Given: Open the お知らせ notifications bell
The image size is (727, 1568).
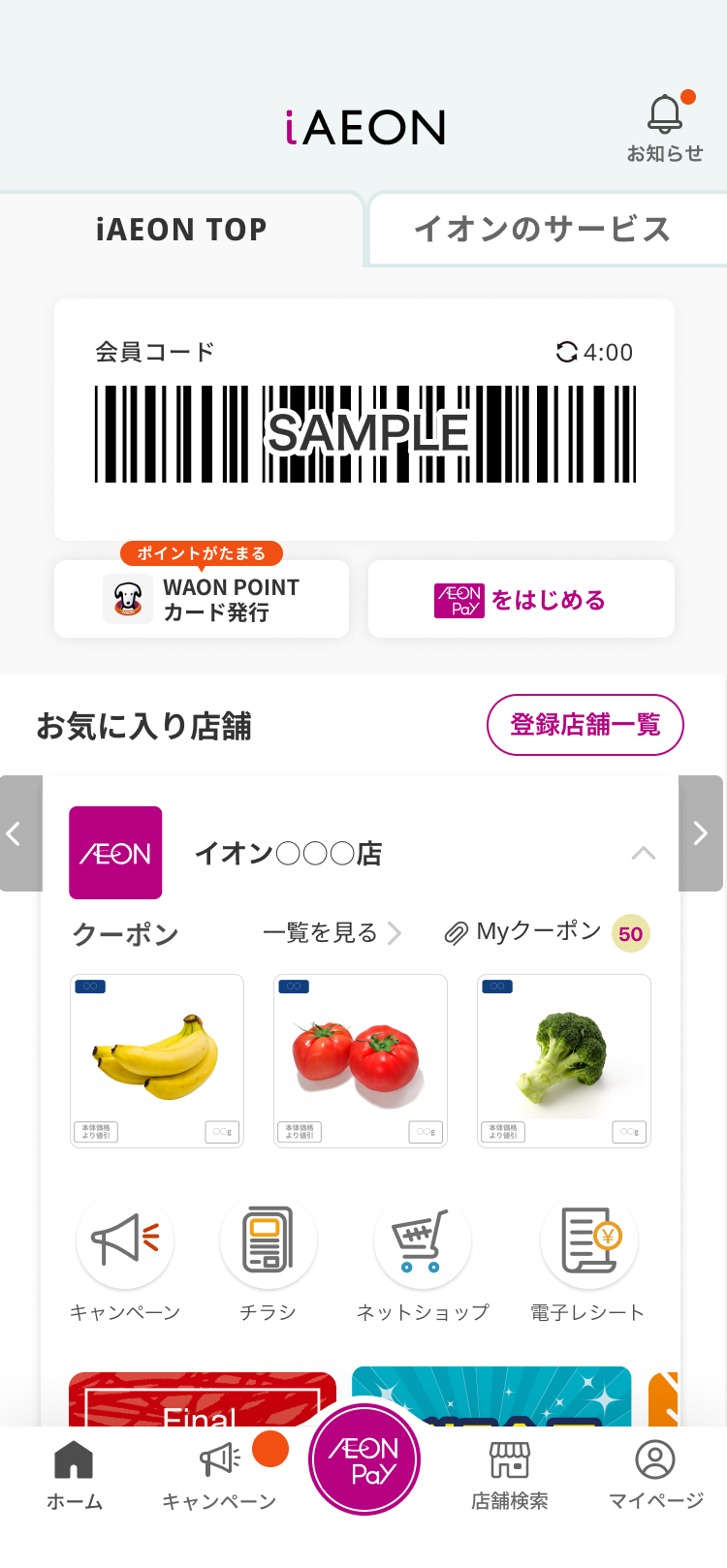Looking at the screenshot, I should (x=665, y=126).
